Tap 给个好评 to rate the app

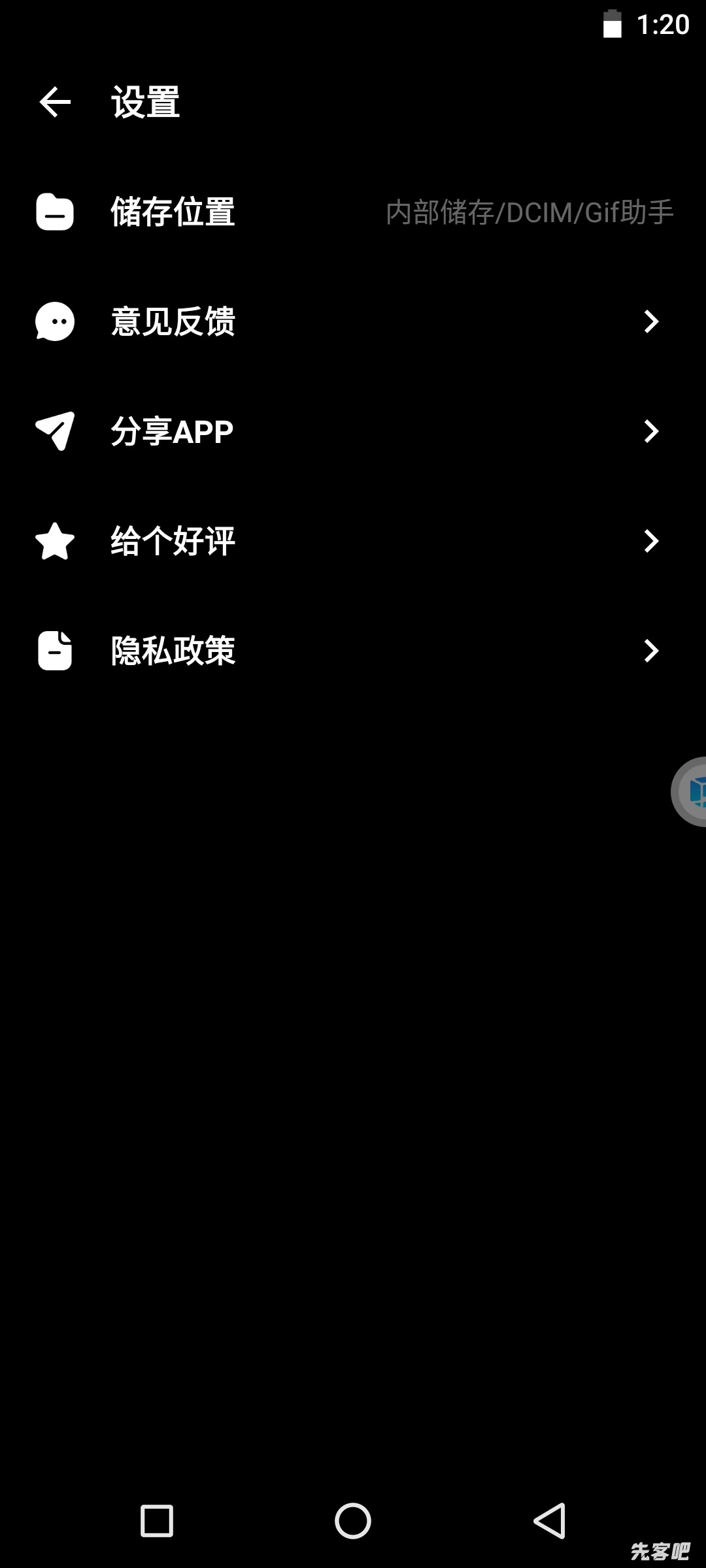(x=353, y=541)
